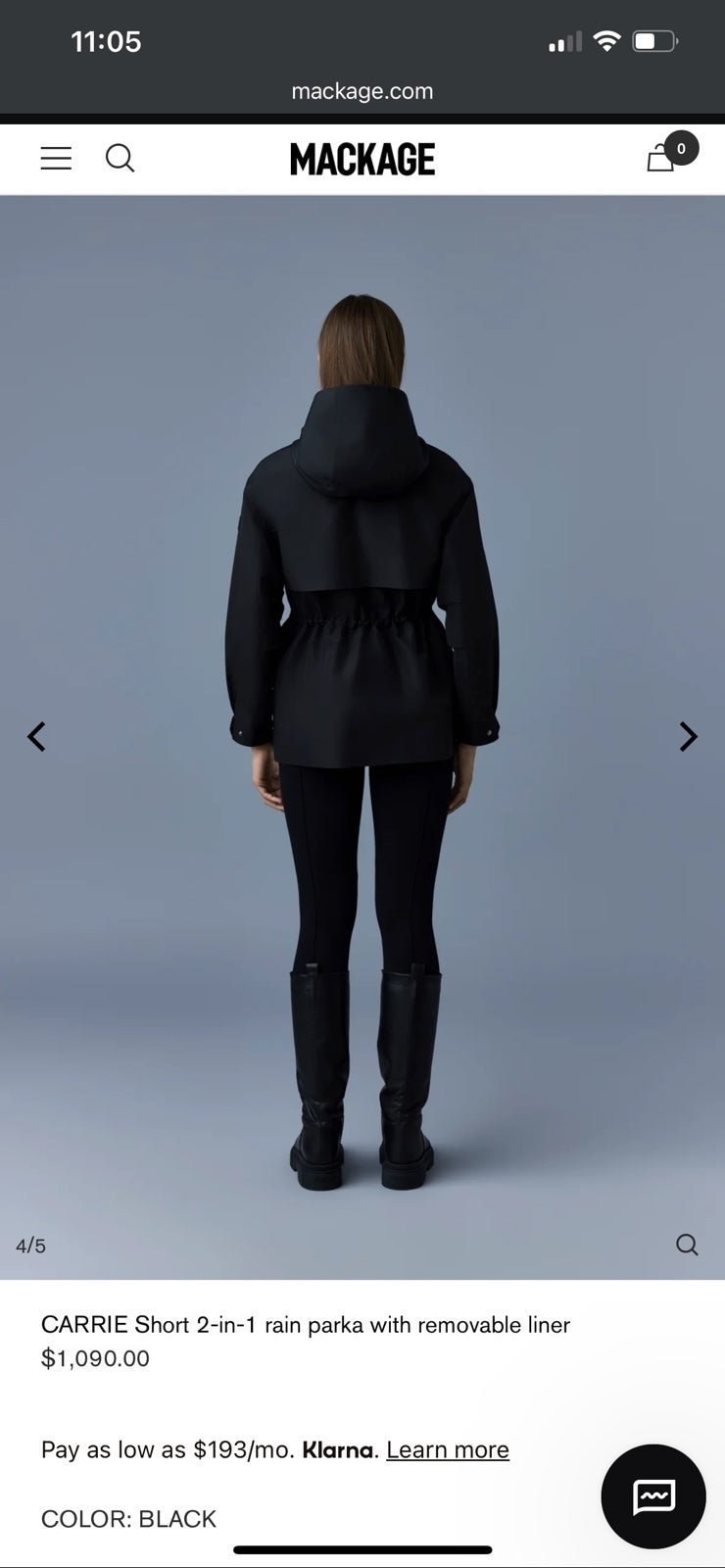The width and height of the screenshot is (725, 1568).
Task: Go to the Mackage home logo
Action: click(362, 159)
